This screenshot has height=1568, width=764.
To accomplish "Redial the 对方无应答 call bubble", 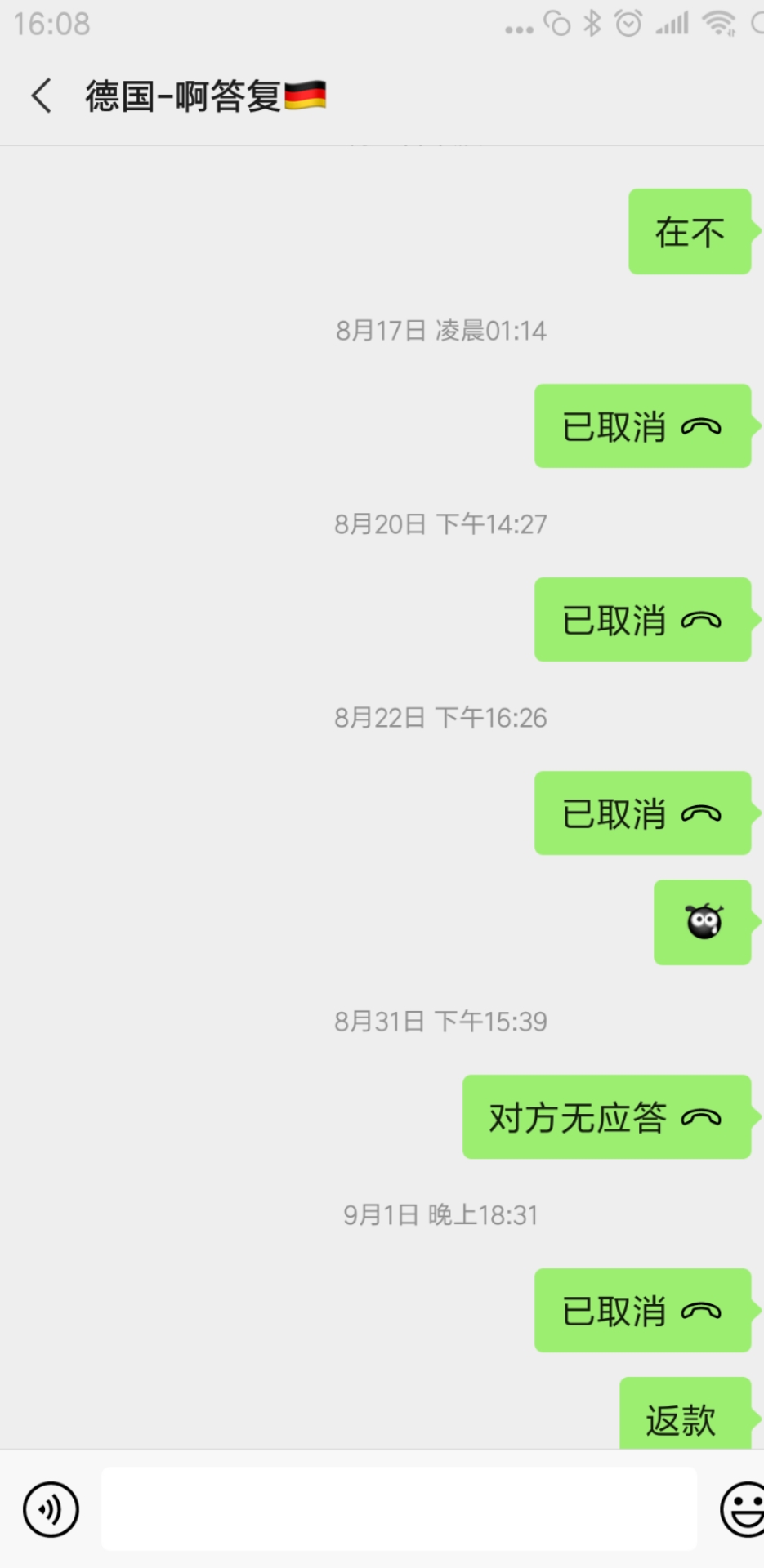I will [606, 1117].
